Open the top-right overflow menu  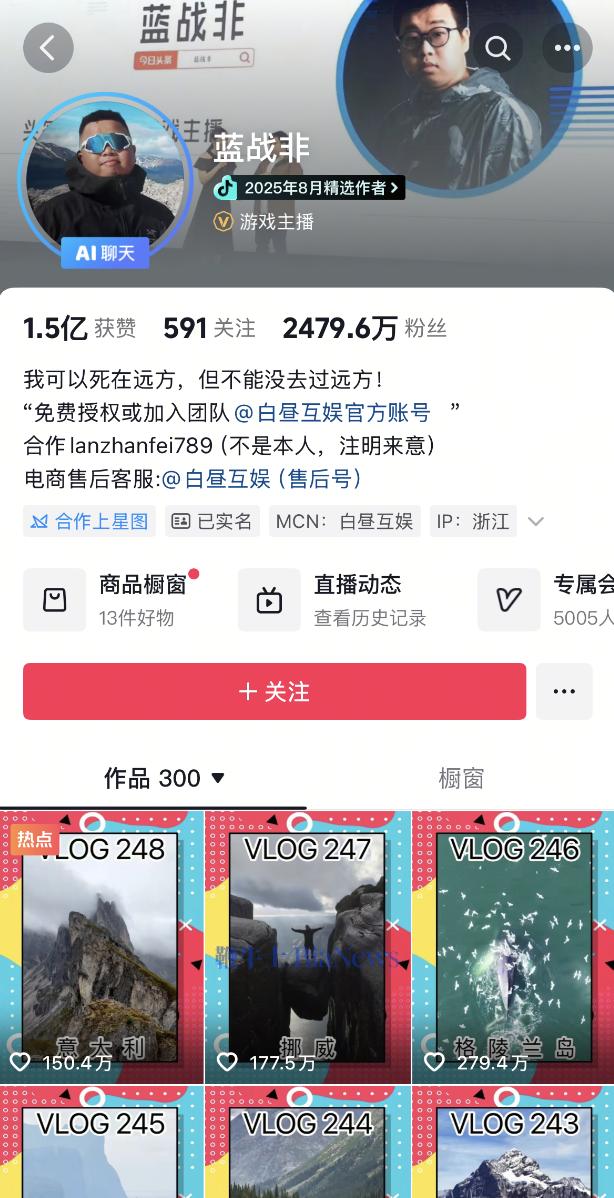click(567, 48)
